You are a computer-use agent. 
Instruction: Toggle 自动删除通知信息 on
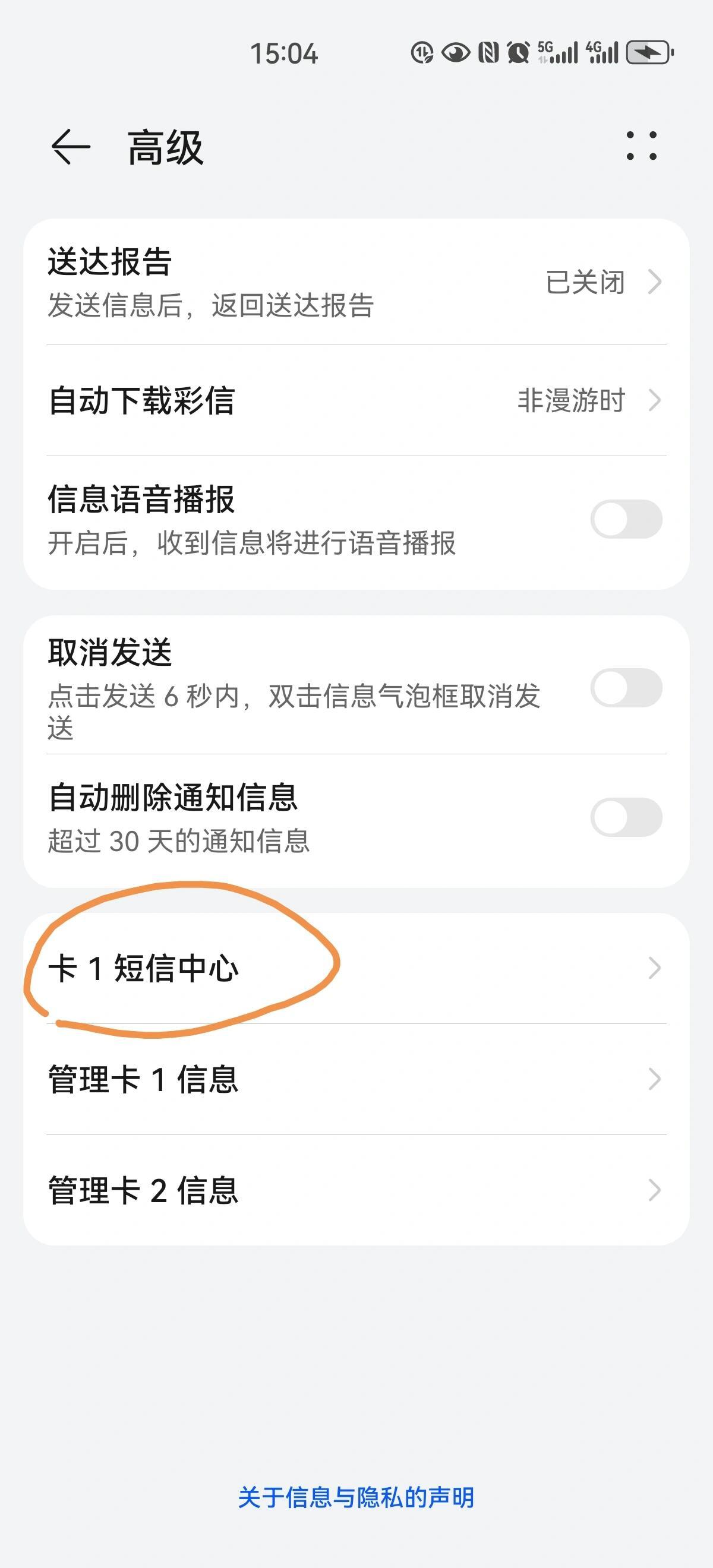click(626, 817)
